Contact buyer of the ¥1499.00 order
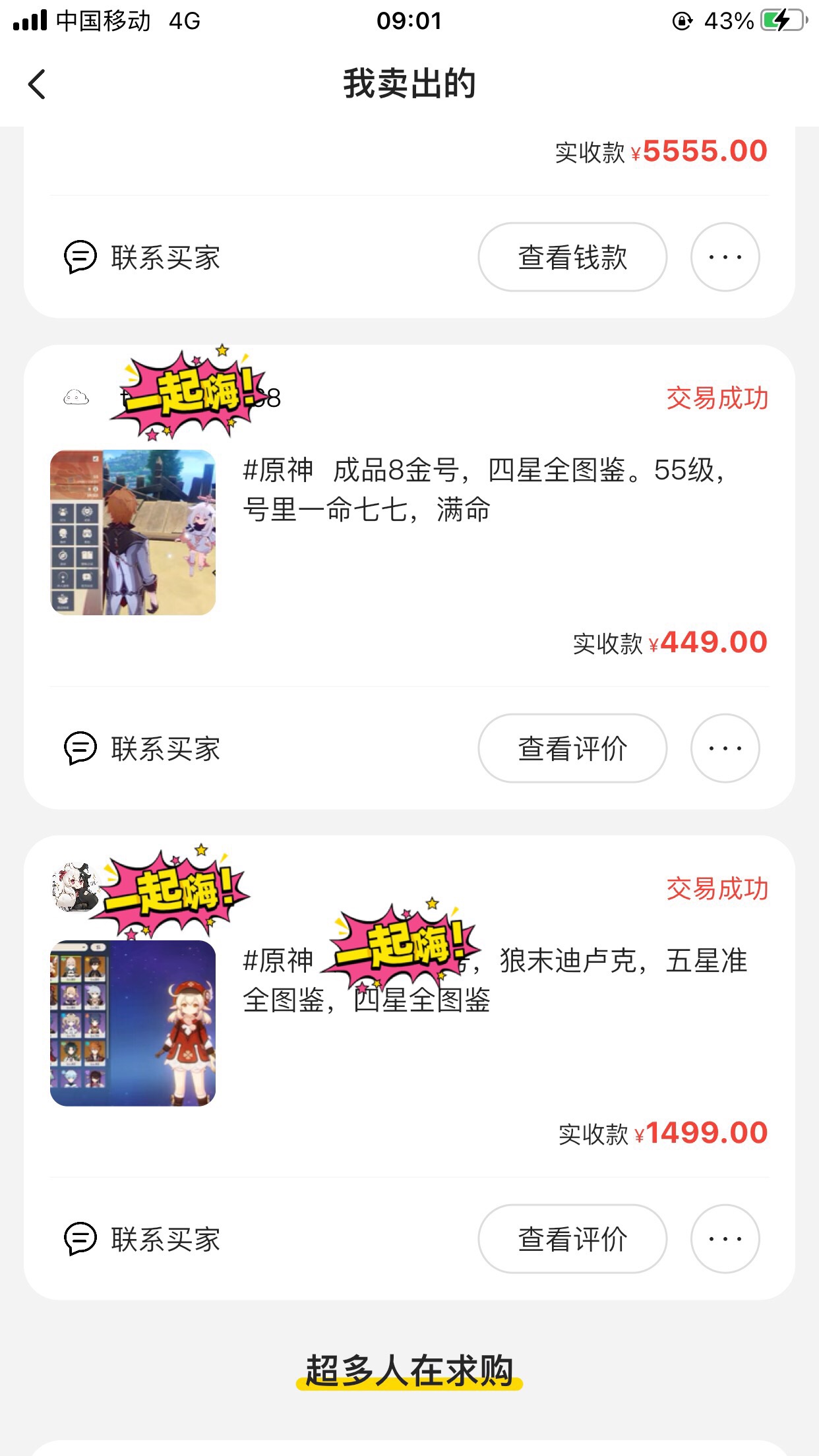819x1456 pixels. click(142, 1239)
